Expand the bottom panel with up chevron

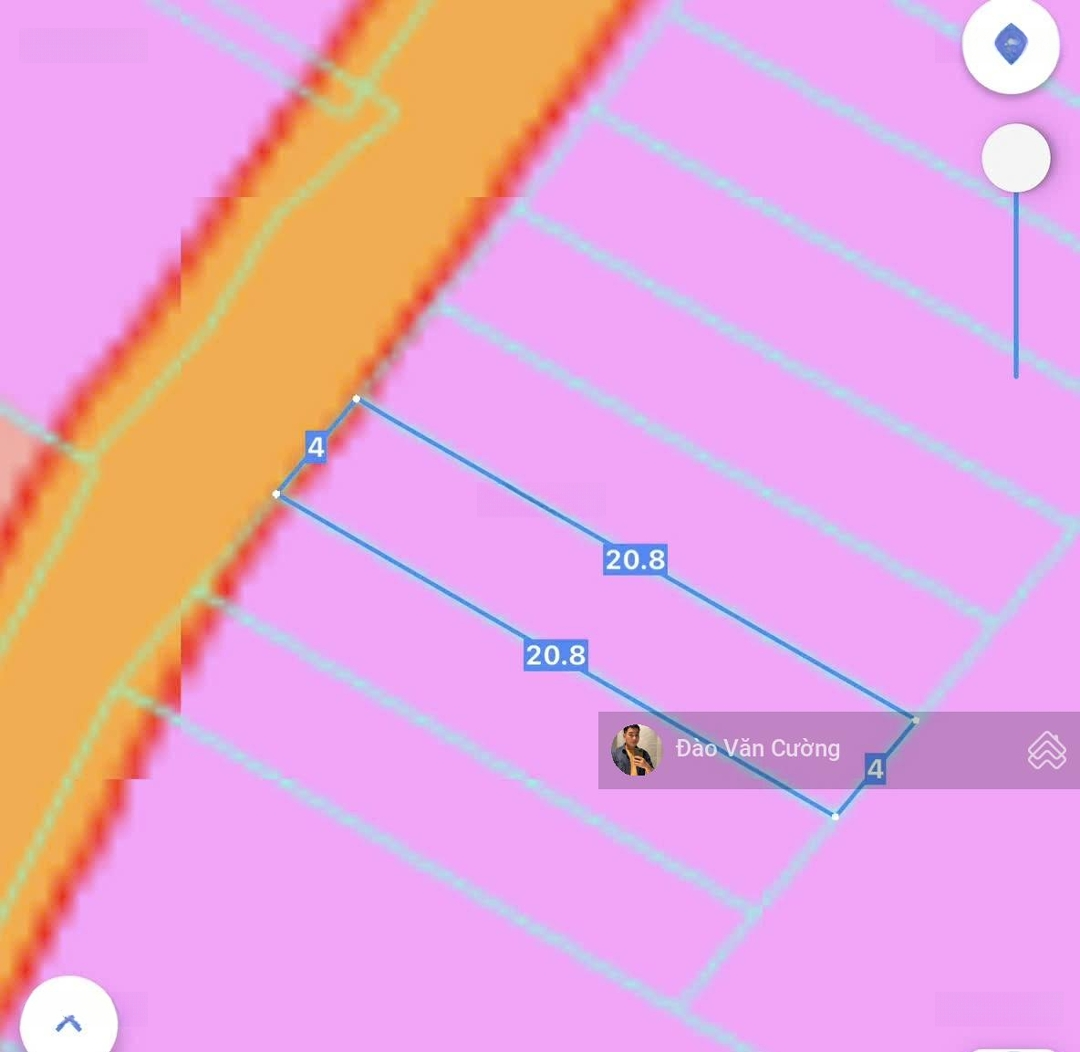68,1022
